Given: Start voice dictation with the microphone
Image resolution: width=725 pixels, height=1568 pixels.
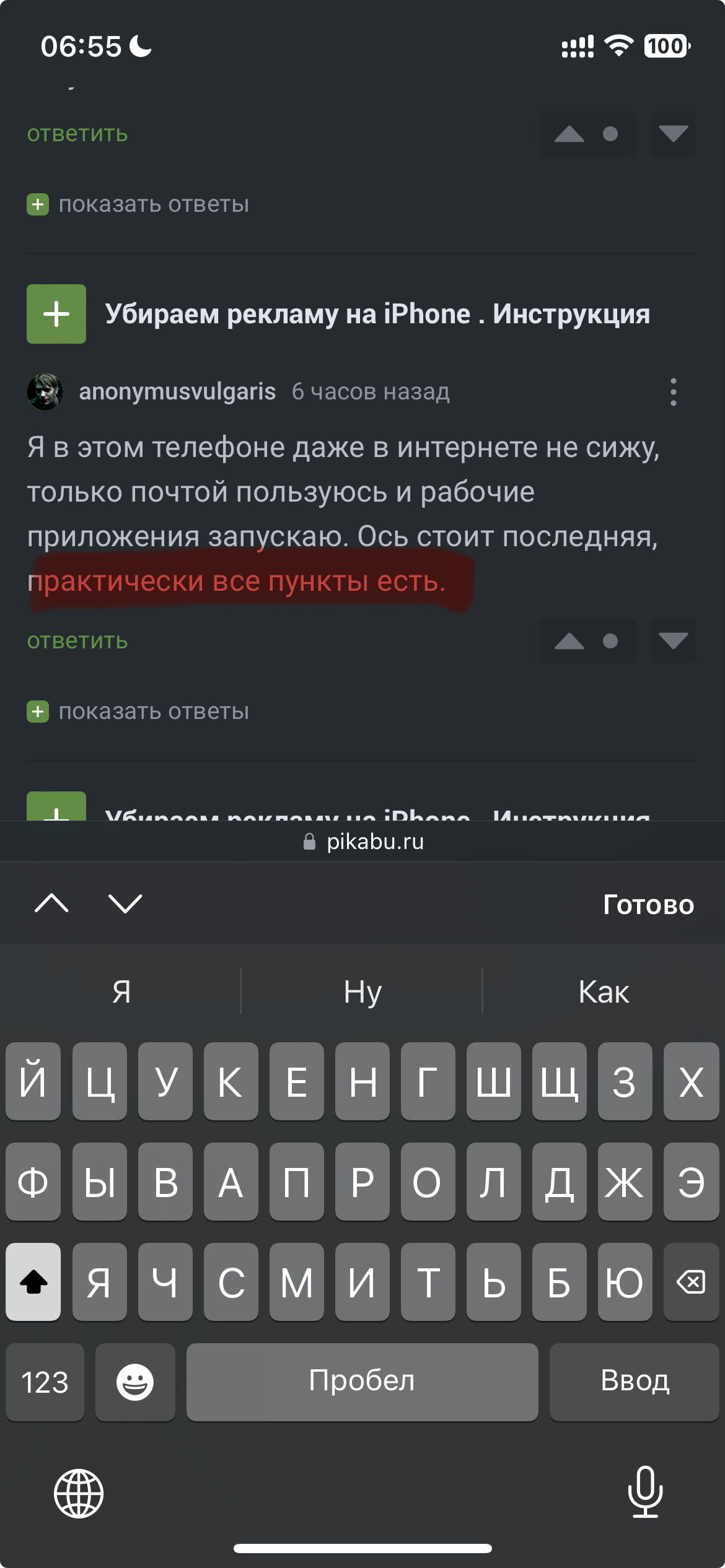Looking at the screenshot, I should 645,1492.
